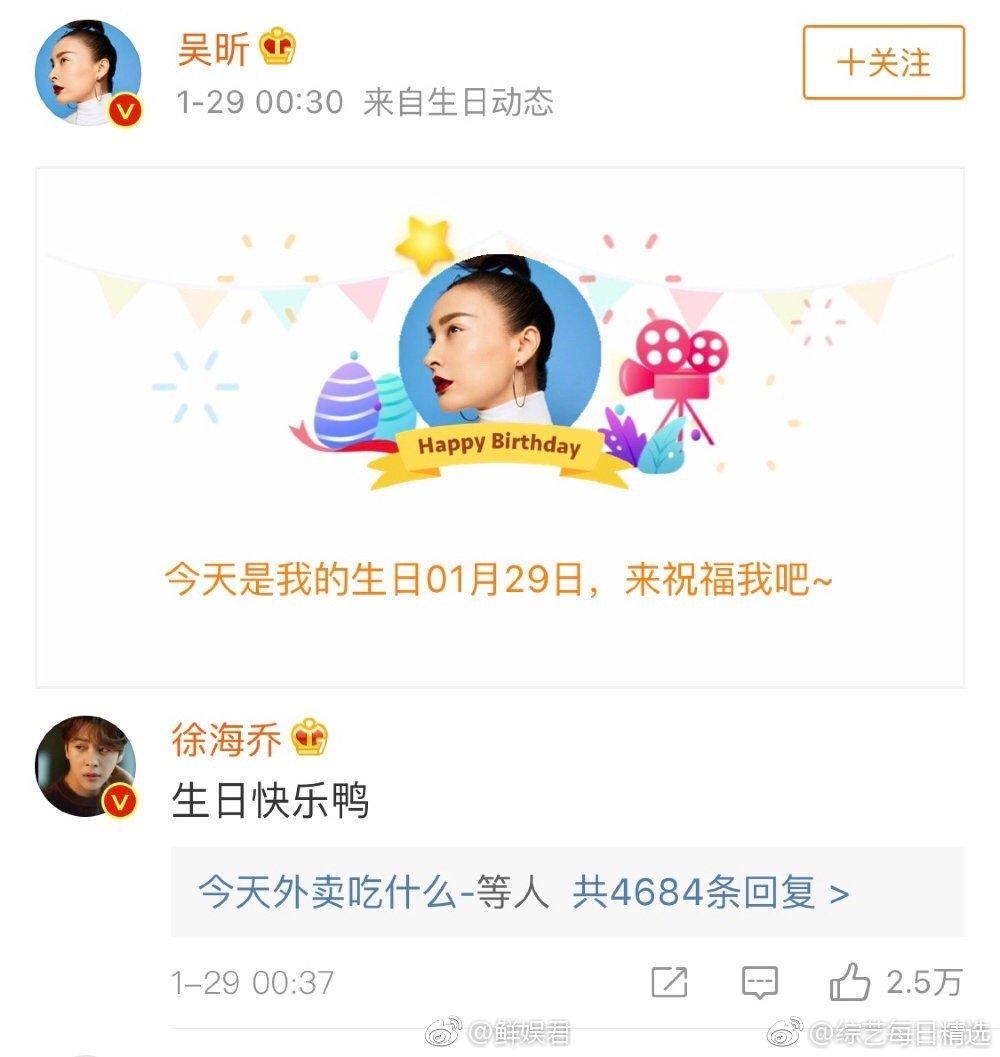1000x1057 pixels.
Task: Reply to 徐海乔's comment
Action: coord(759,982)
